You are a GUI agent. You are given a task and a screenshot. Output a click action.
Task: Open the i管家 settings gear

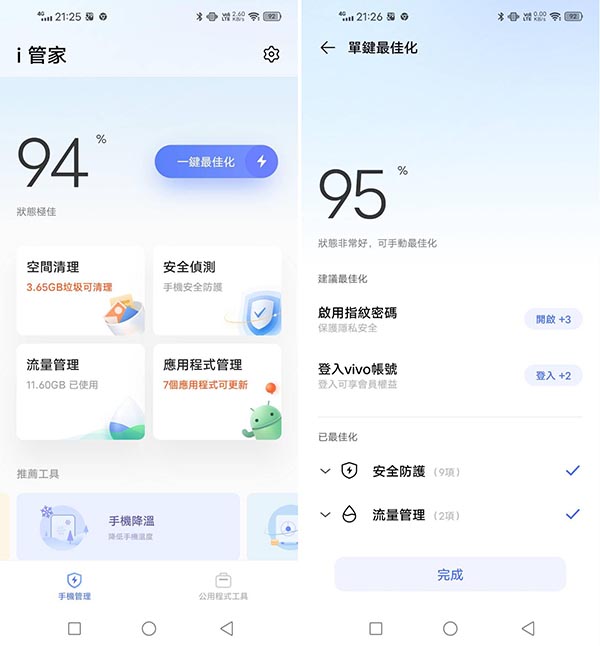(x=271, y=54)
